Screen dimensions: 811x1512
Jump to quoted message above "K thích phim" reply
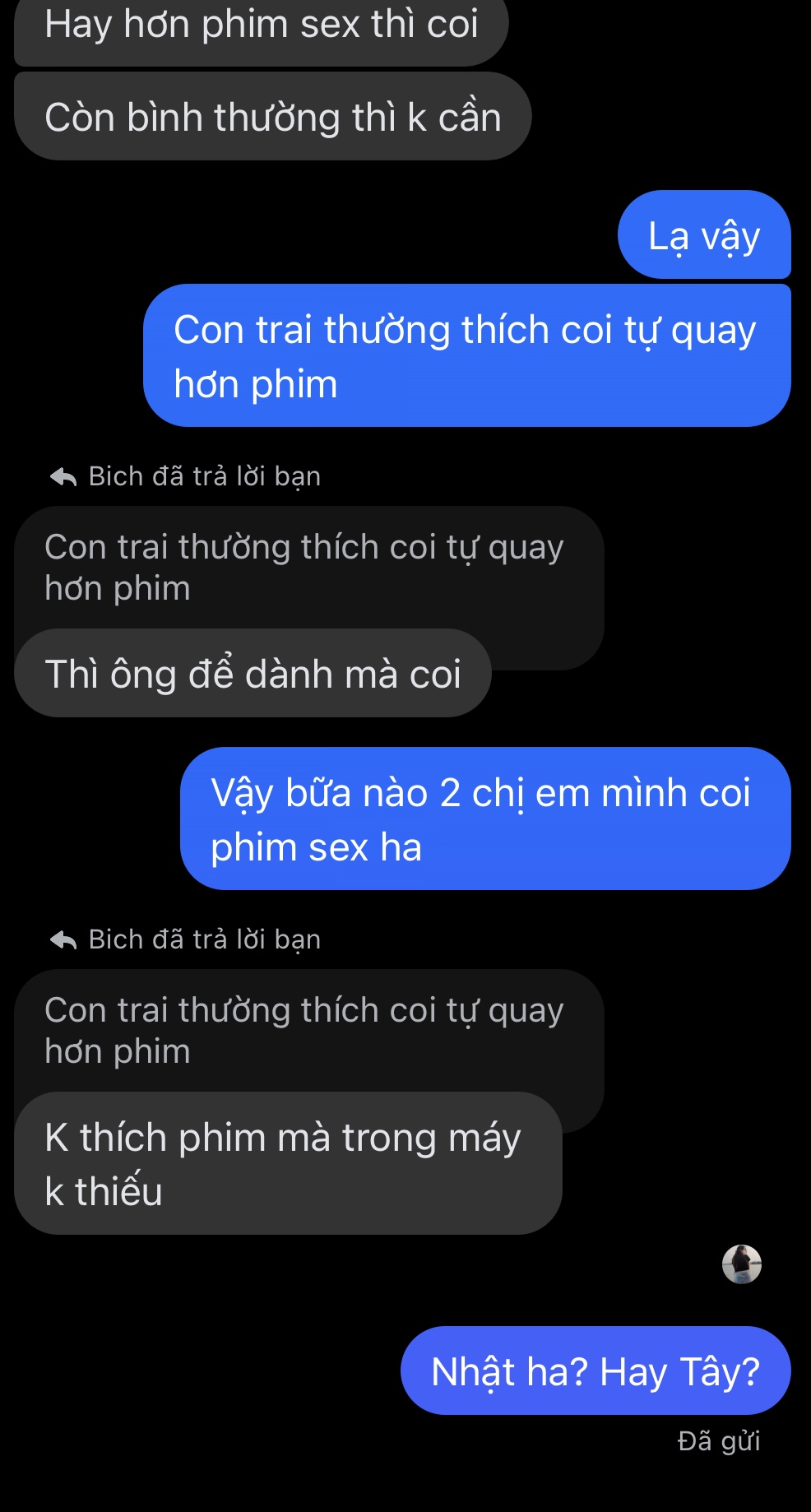point(304,1030)
